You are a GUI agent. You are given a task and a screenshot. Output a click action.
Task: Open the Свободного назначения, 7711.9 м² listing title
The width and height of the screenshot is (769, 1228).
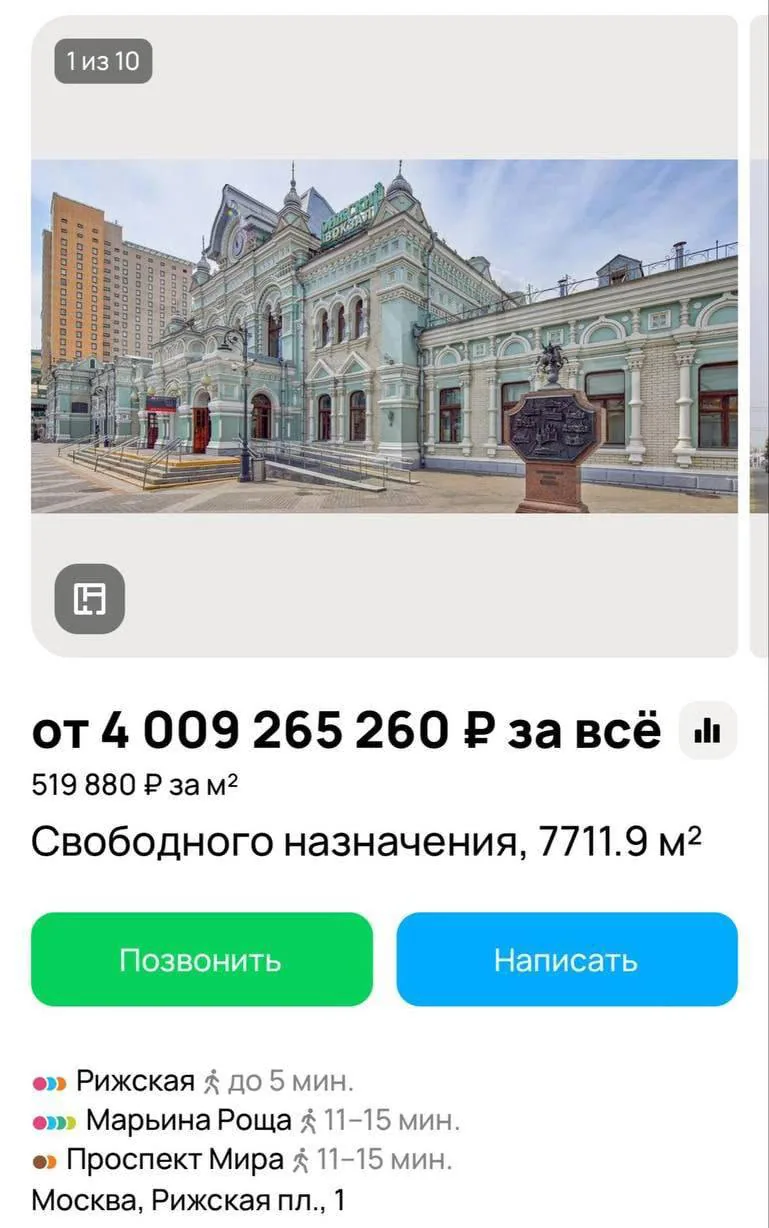click(x=368, y=841)
